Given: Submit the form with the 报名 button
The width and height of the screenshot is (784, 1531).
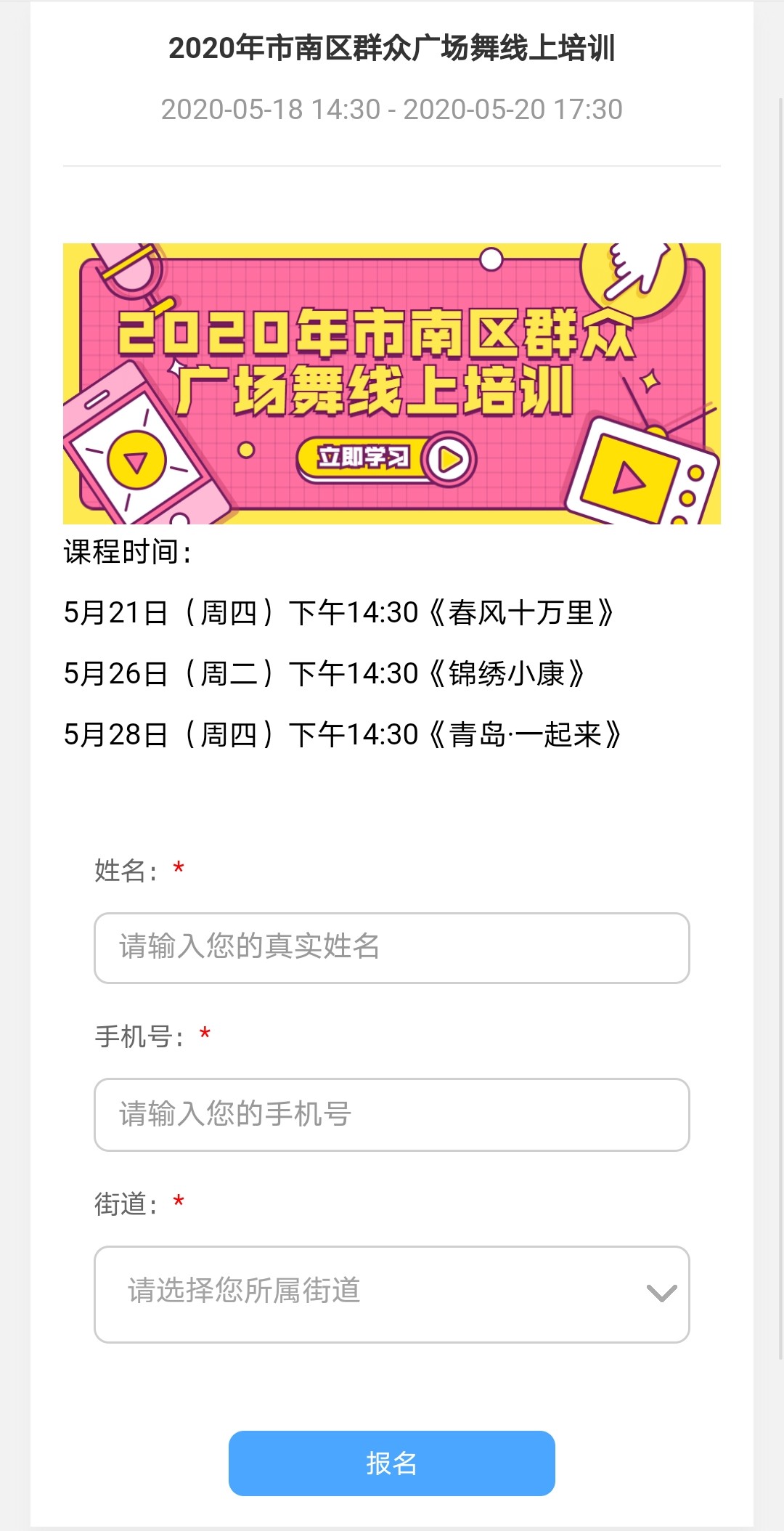Looking at the screenshot, I should 392,1463.
